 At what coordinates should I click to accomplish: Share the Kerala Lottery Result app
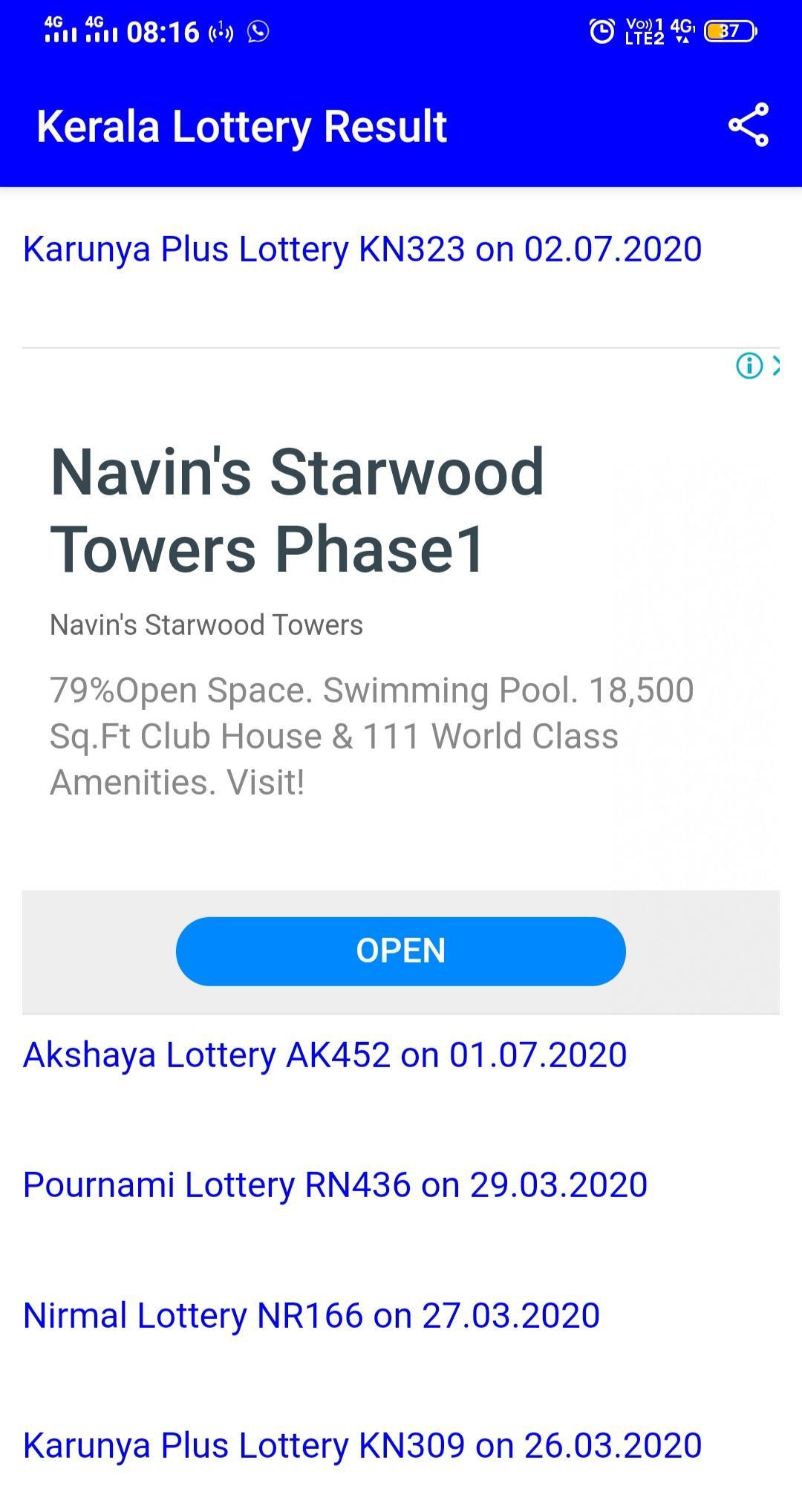(748, 125)
